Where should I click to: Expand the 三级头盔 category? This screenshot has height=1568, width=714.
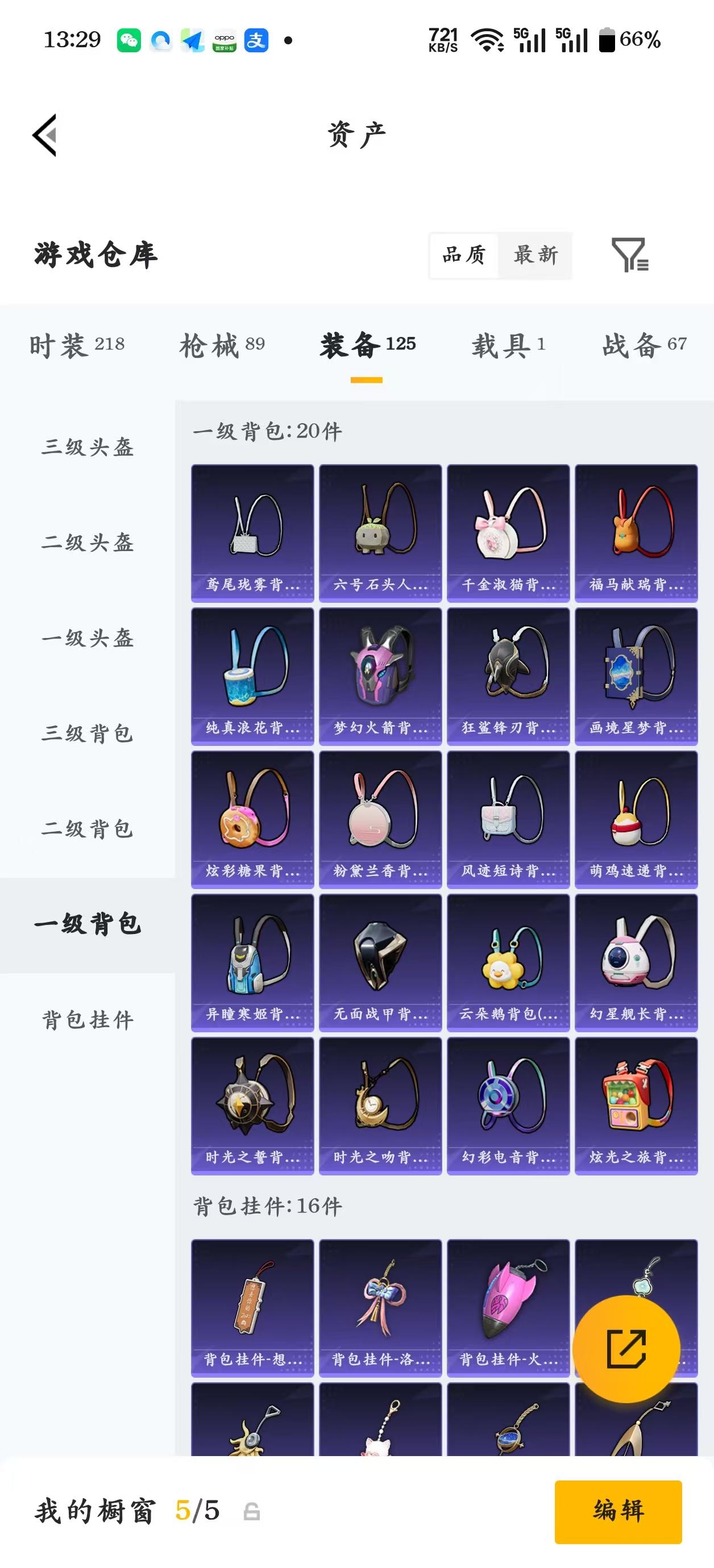pos(88,448)
